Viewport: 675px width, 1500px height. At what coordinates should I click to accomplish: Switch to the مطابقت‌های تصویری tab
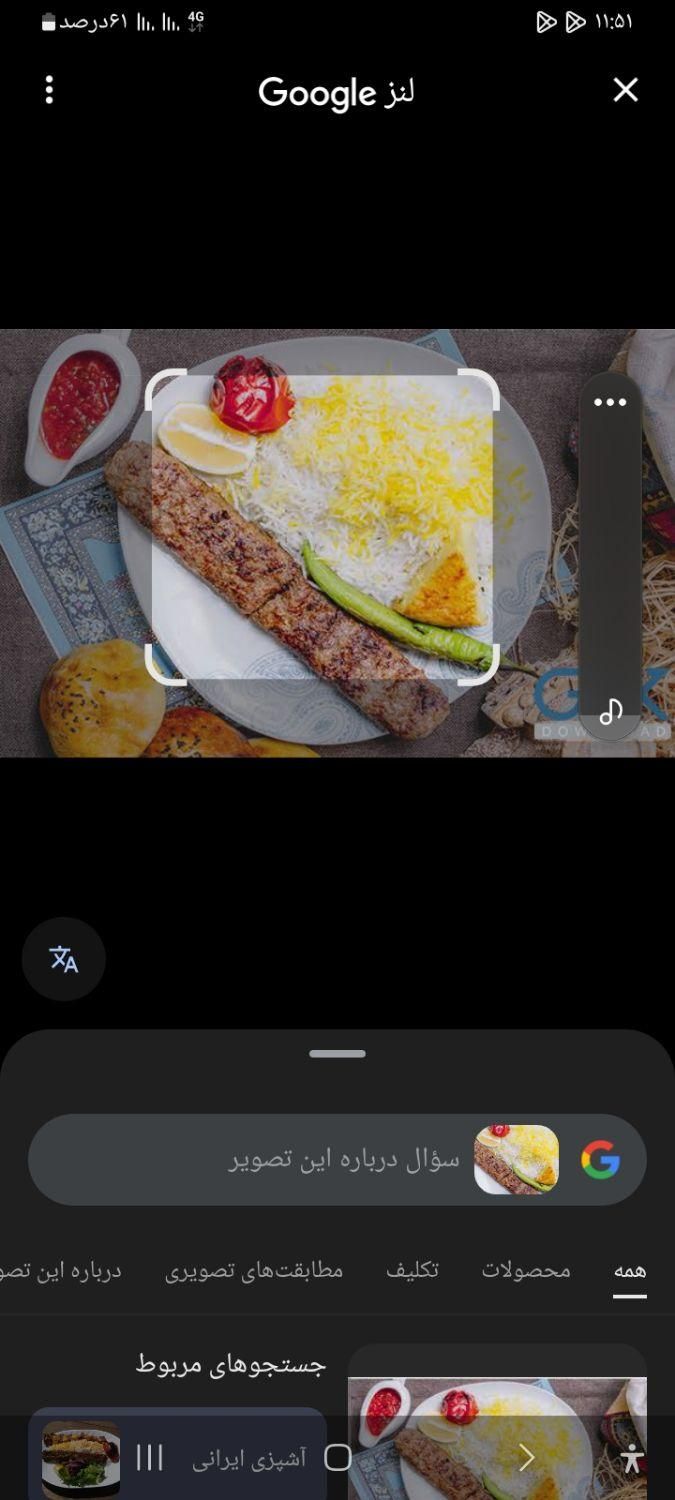click(x=254, y=1271)
